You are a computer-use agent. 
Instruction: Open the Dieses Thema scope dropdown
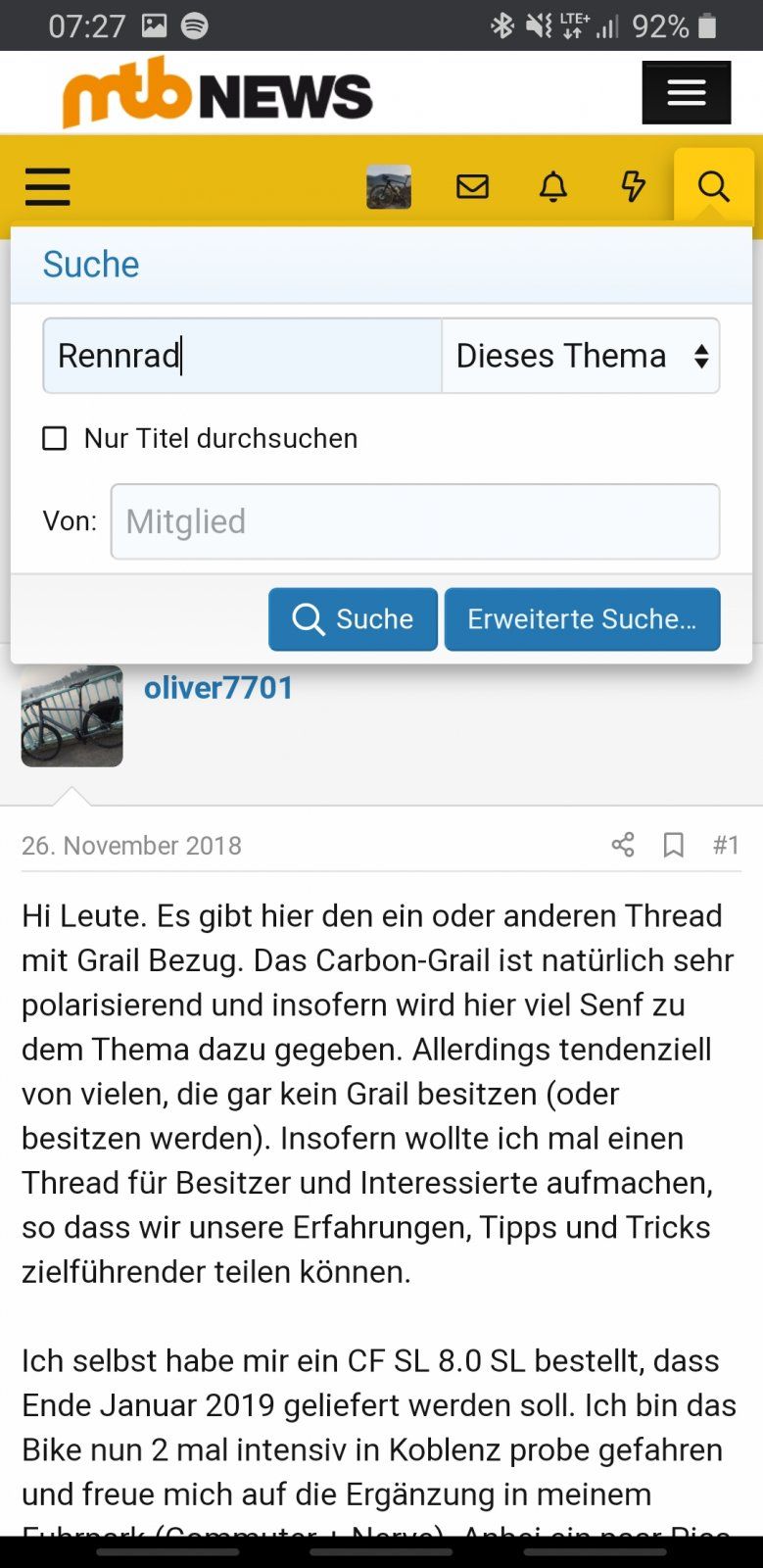(581, 356)
